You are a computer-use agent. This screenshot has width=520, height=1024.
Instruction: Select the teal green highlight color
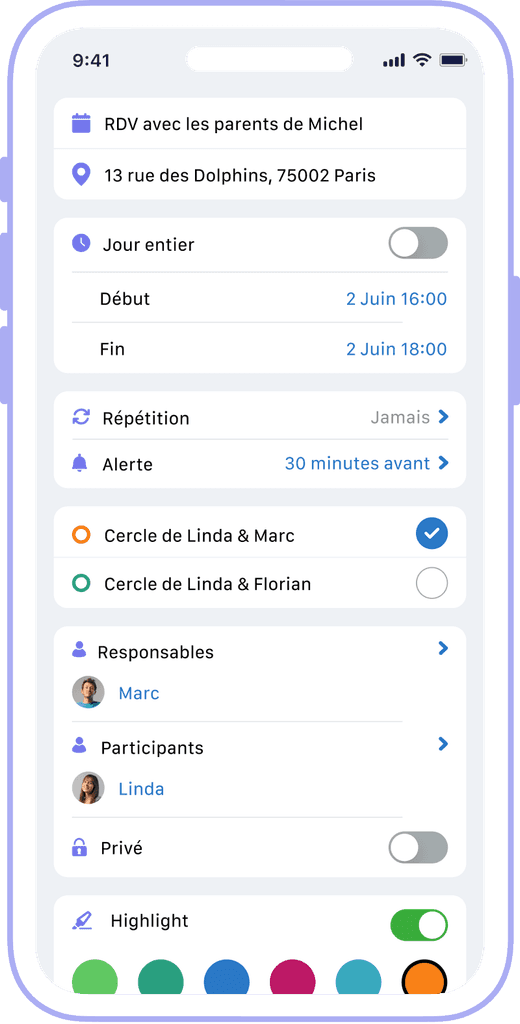[x=161, y=978]
